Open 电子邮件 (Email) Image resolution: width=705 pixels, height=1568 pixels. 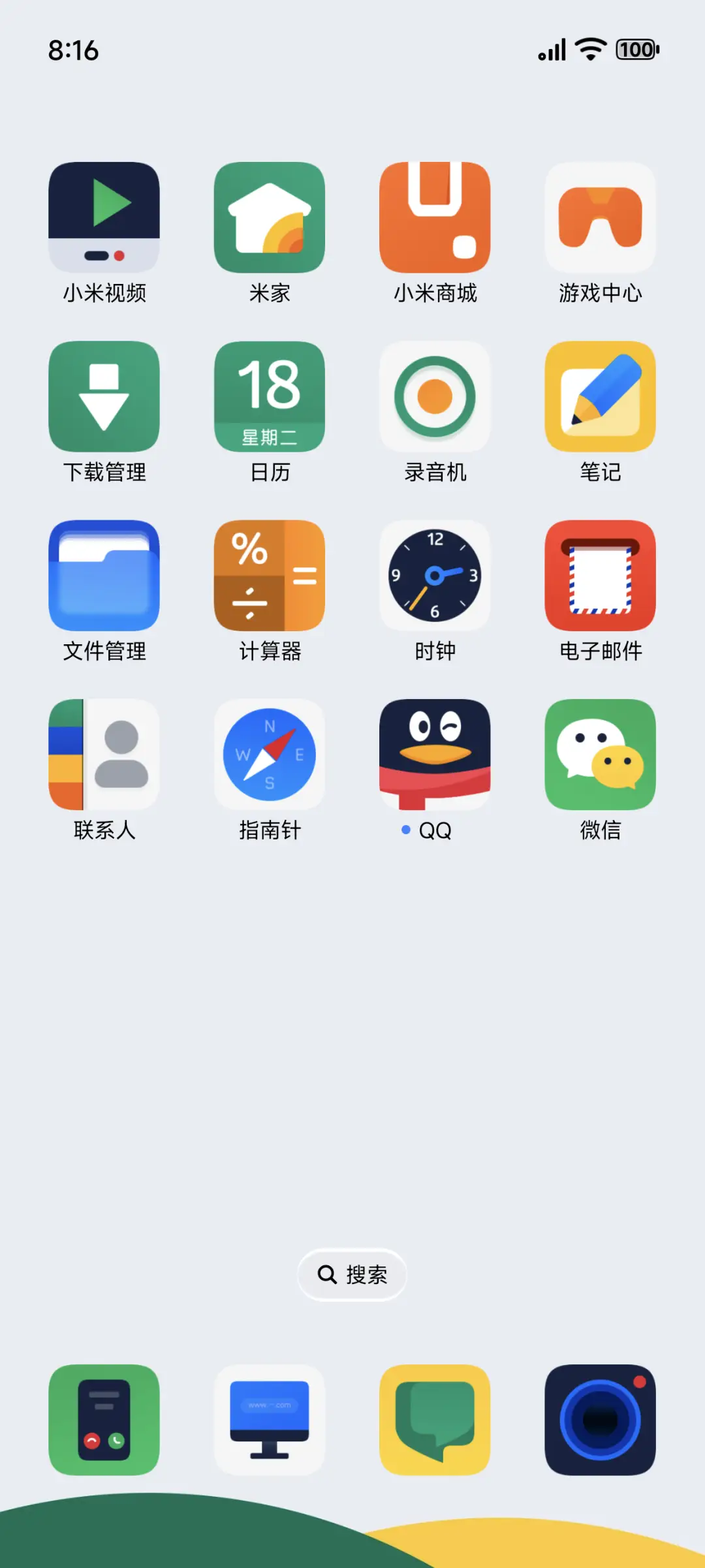[x=600, y=576]
